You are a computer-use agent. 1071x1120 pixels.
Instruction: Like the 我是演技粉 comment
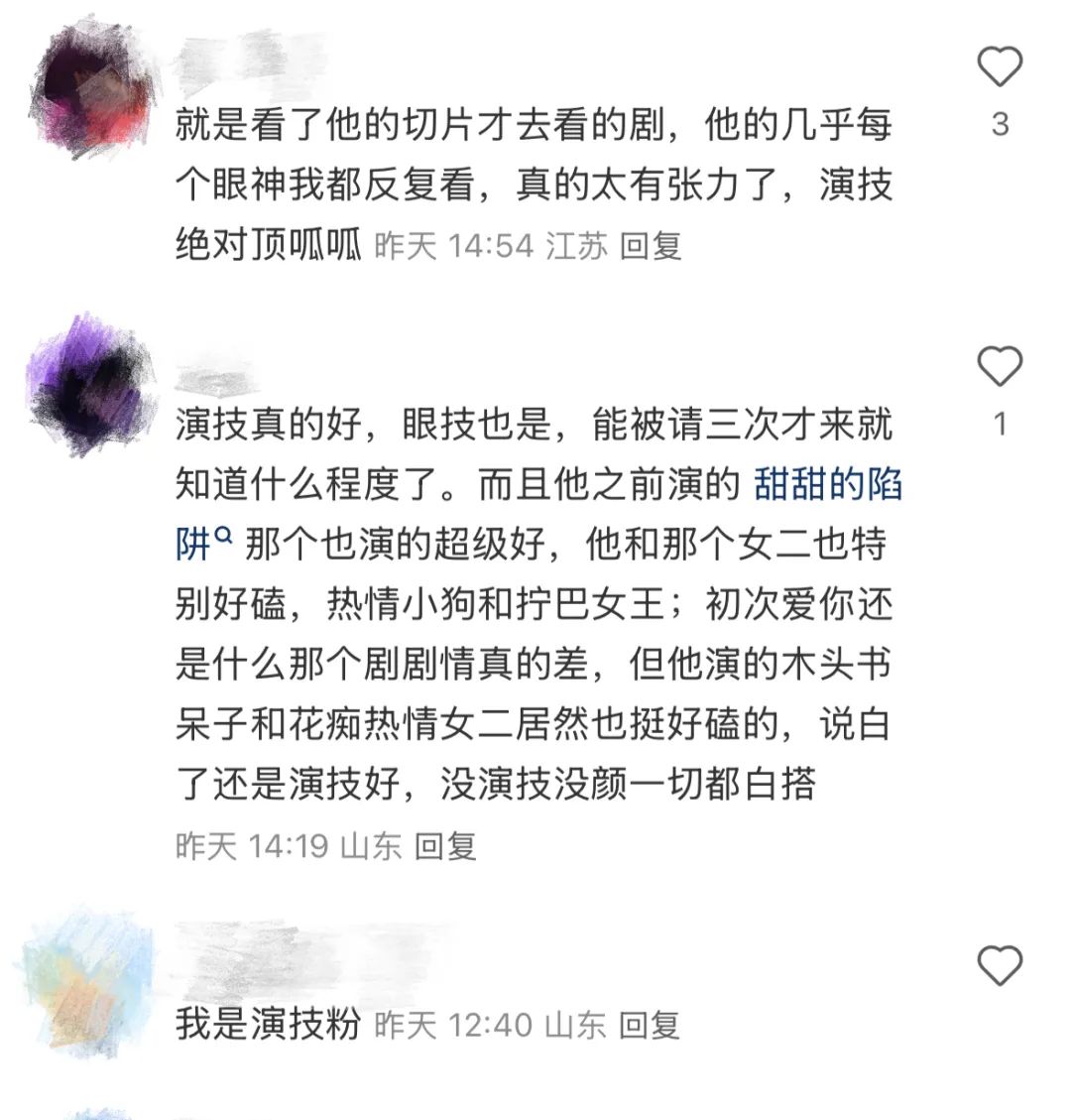click(x=1000, y=966)
